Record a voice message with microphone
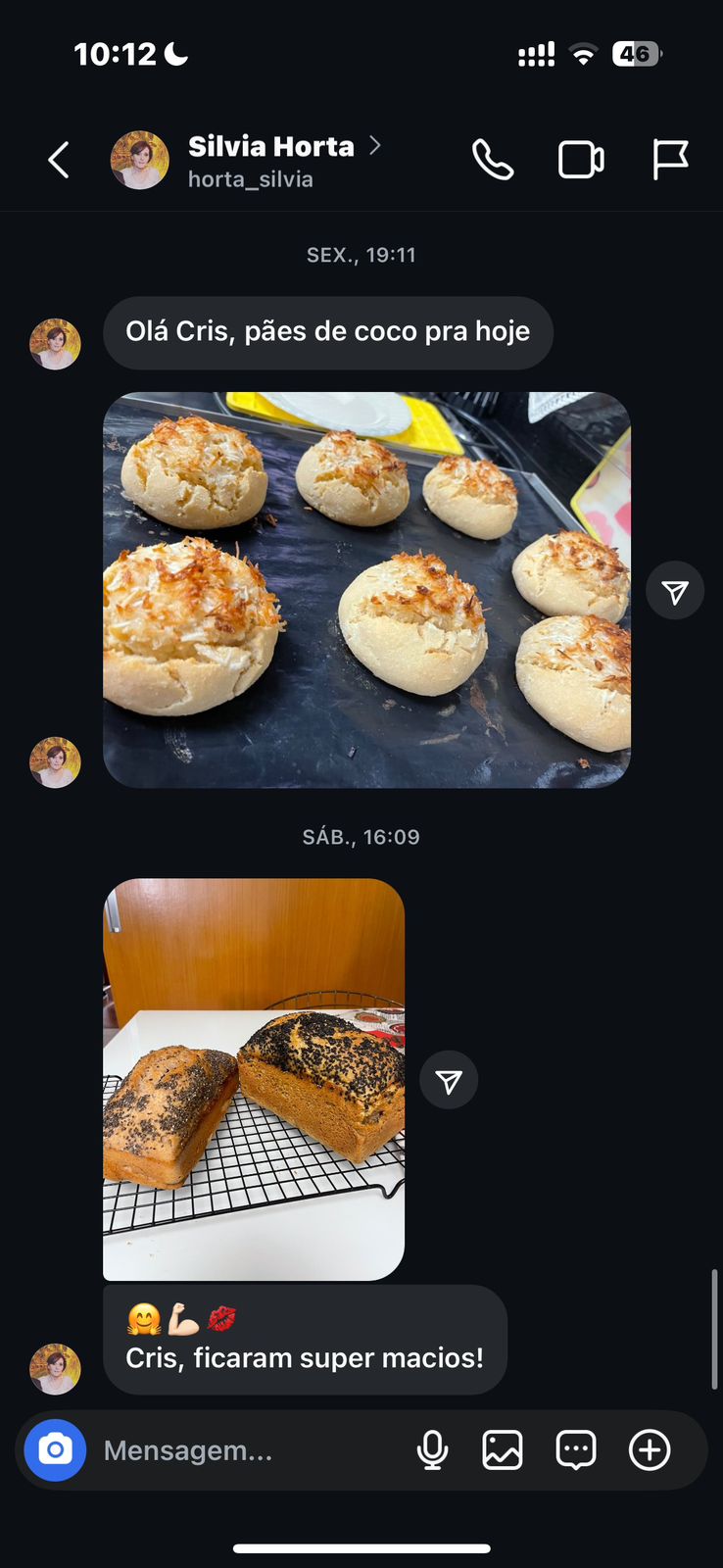 click(432, 1450)
